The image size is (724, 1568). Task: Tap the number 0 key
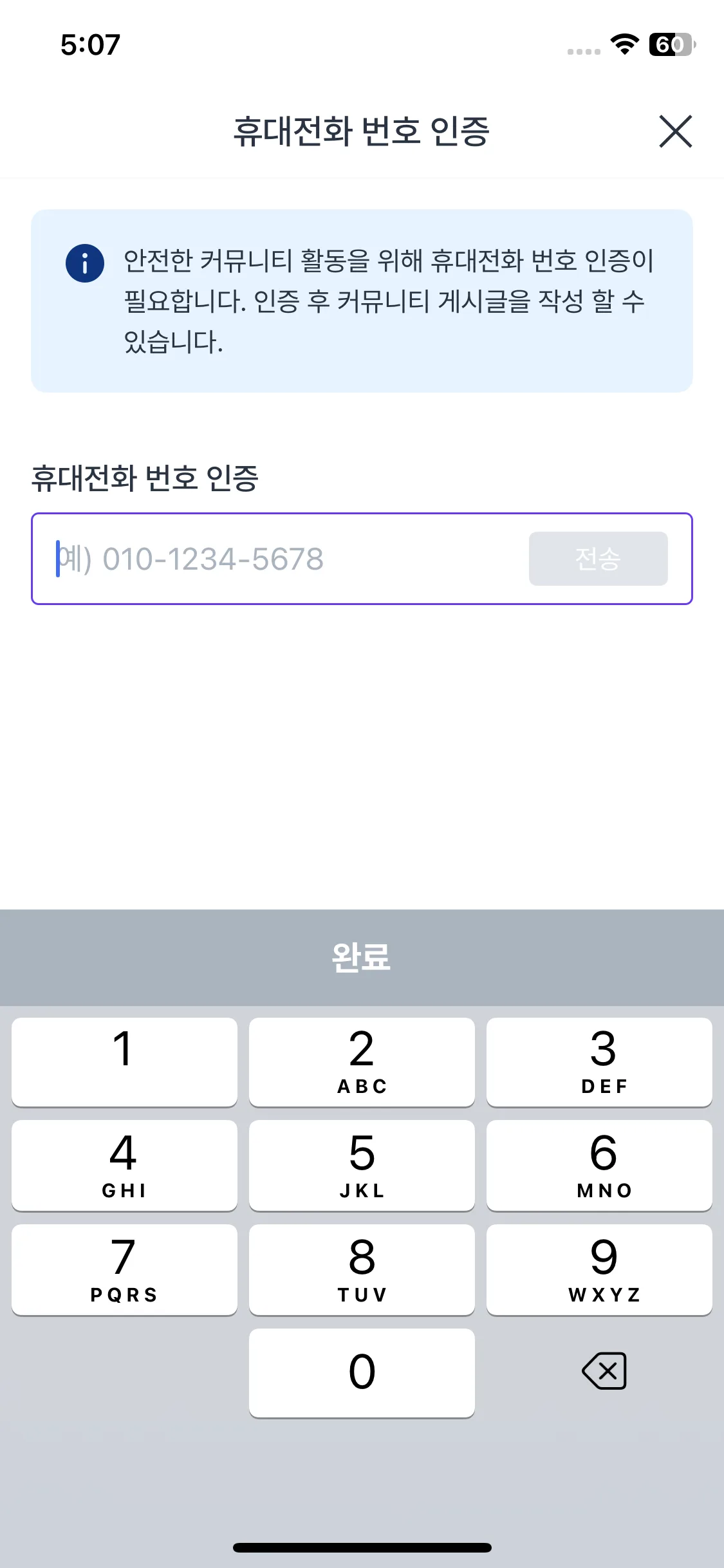click(362, 1371)
